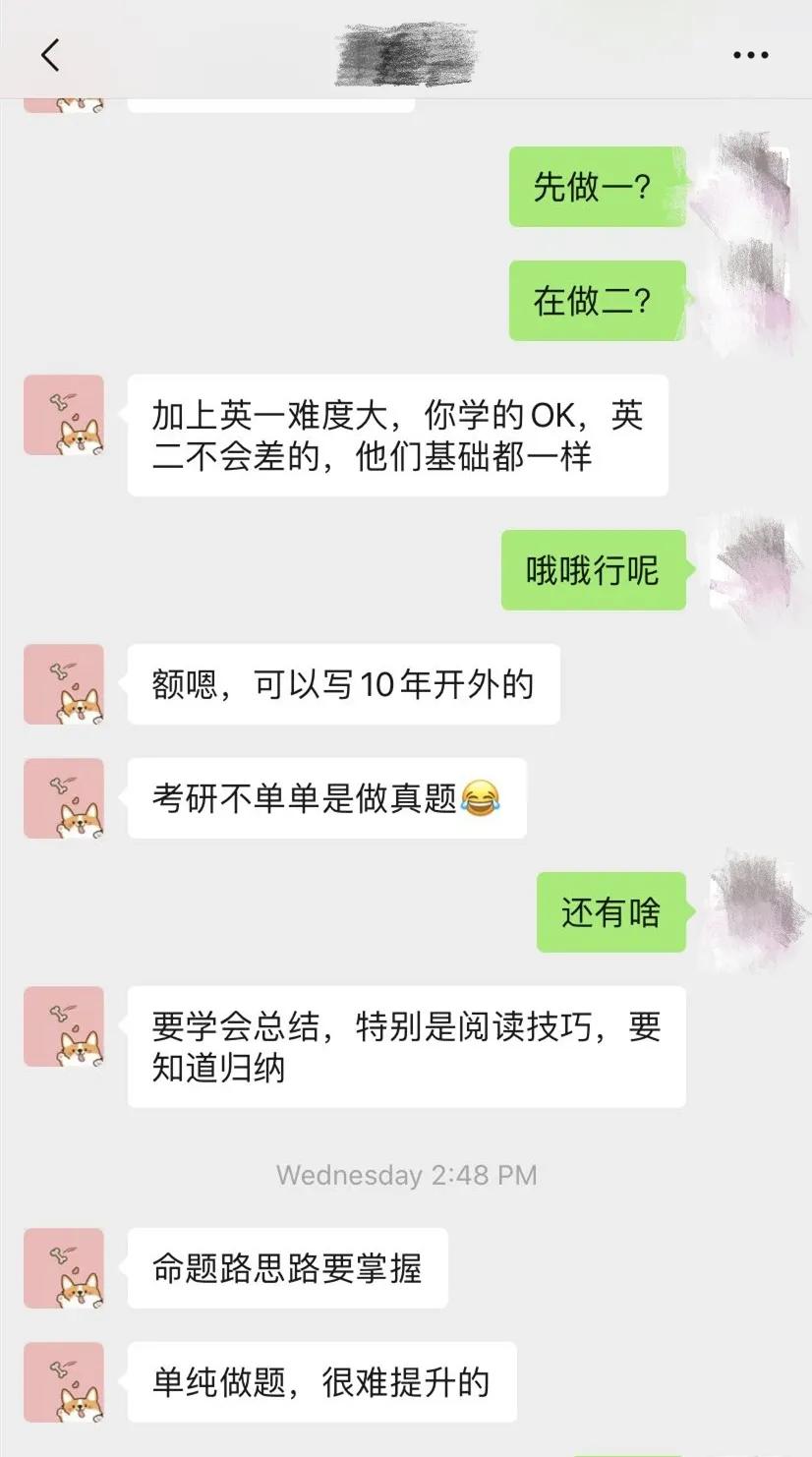Image resolution: width=812 pixels, height=1457 pixels.
Task: Open sender's avatar beside "还有啥" message
Action: tap(752, 910)
